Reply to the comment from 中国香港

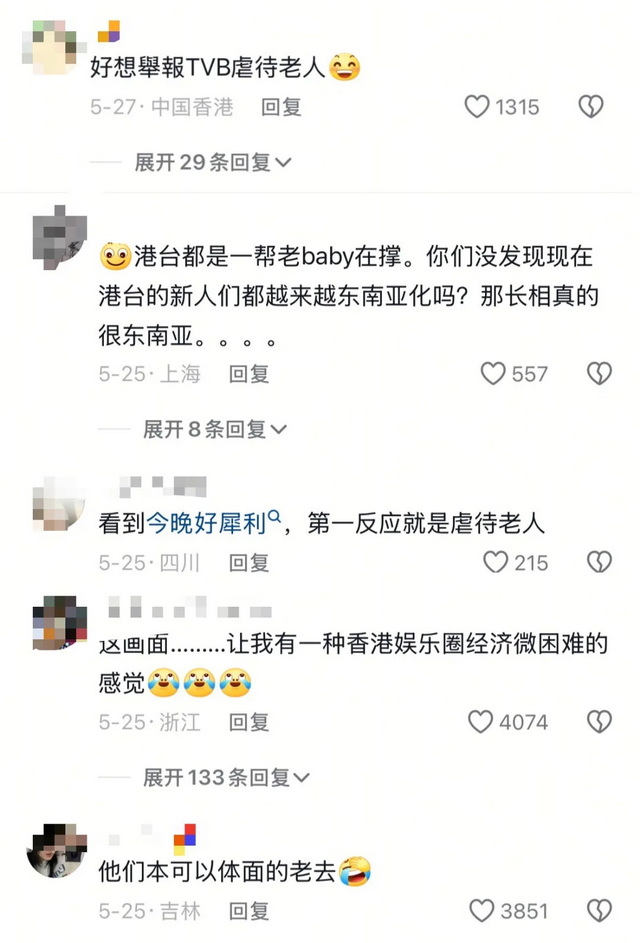click(281, 107)
